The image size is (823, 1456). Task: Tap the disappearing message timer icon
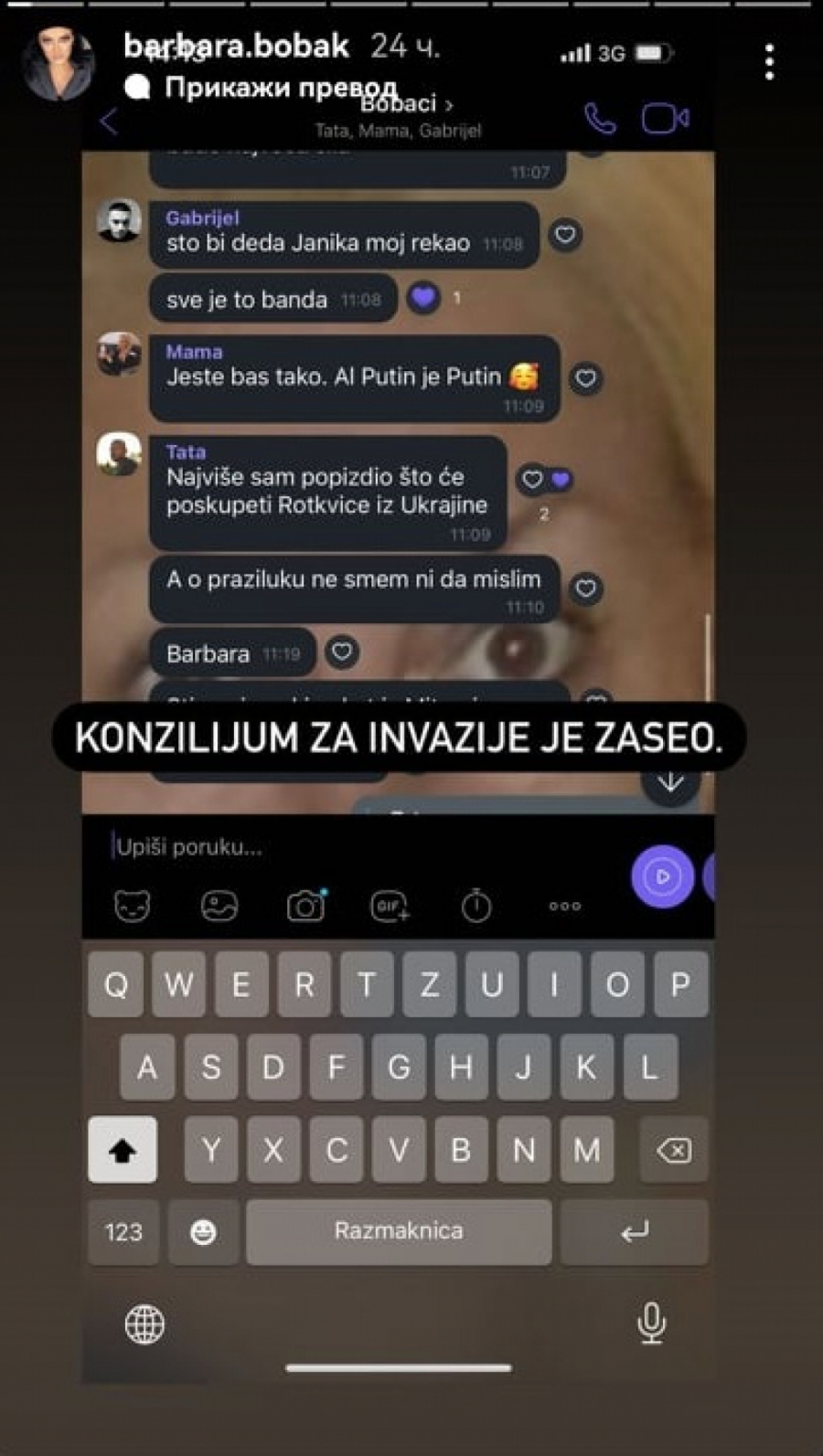(476, 905)
